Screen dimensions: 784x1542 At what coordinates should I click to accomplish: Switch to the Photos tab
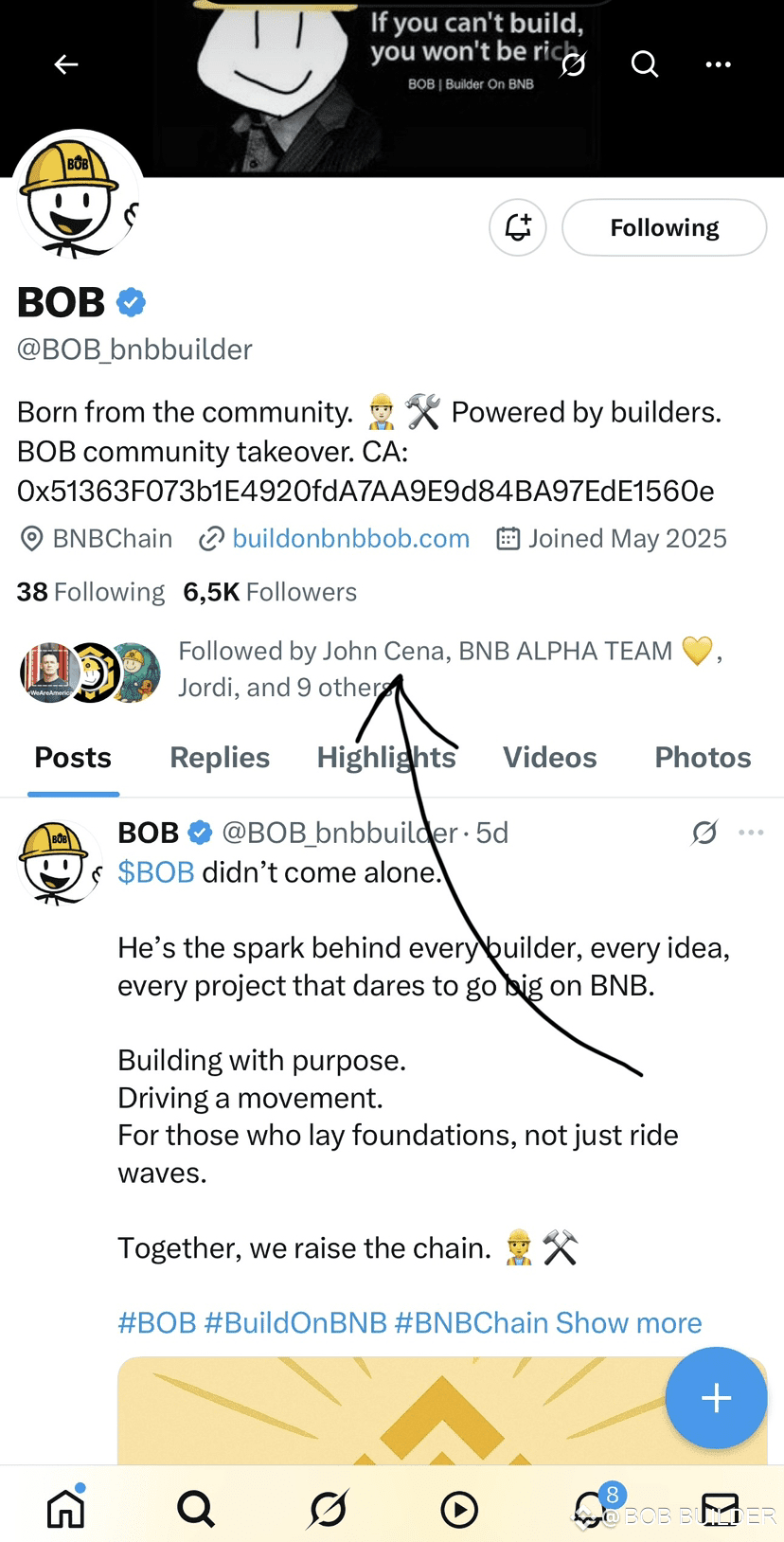tap(704, 758)
